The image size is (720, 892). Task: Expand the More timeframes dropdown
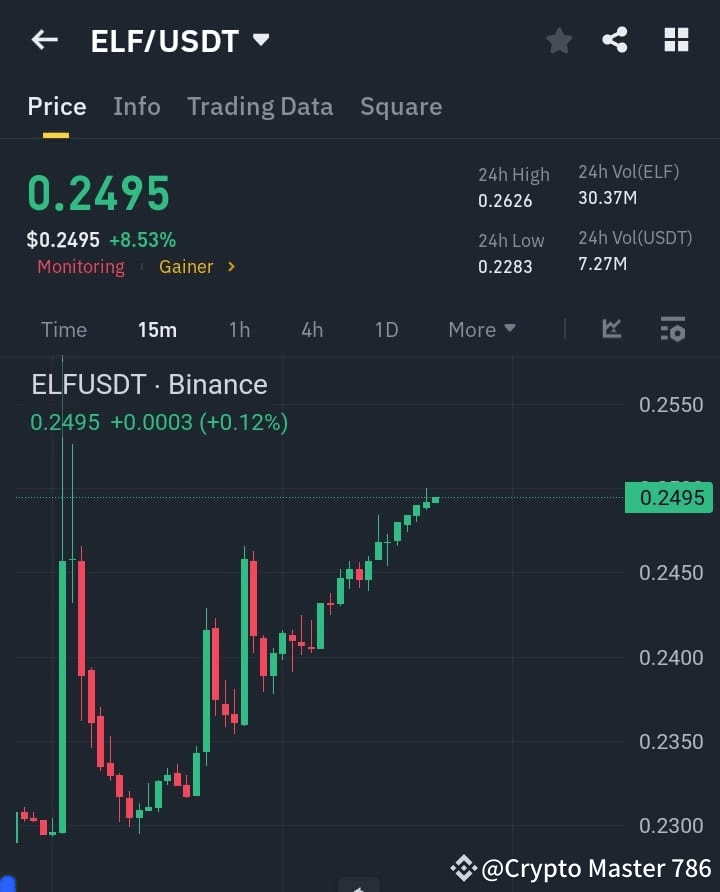(481, 329)
